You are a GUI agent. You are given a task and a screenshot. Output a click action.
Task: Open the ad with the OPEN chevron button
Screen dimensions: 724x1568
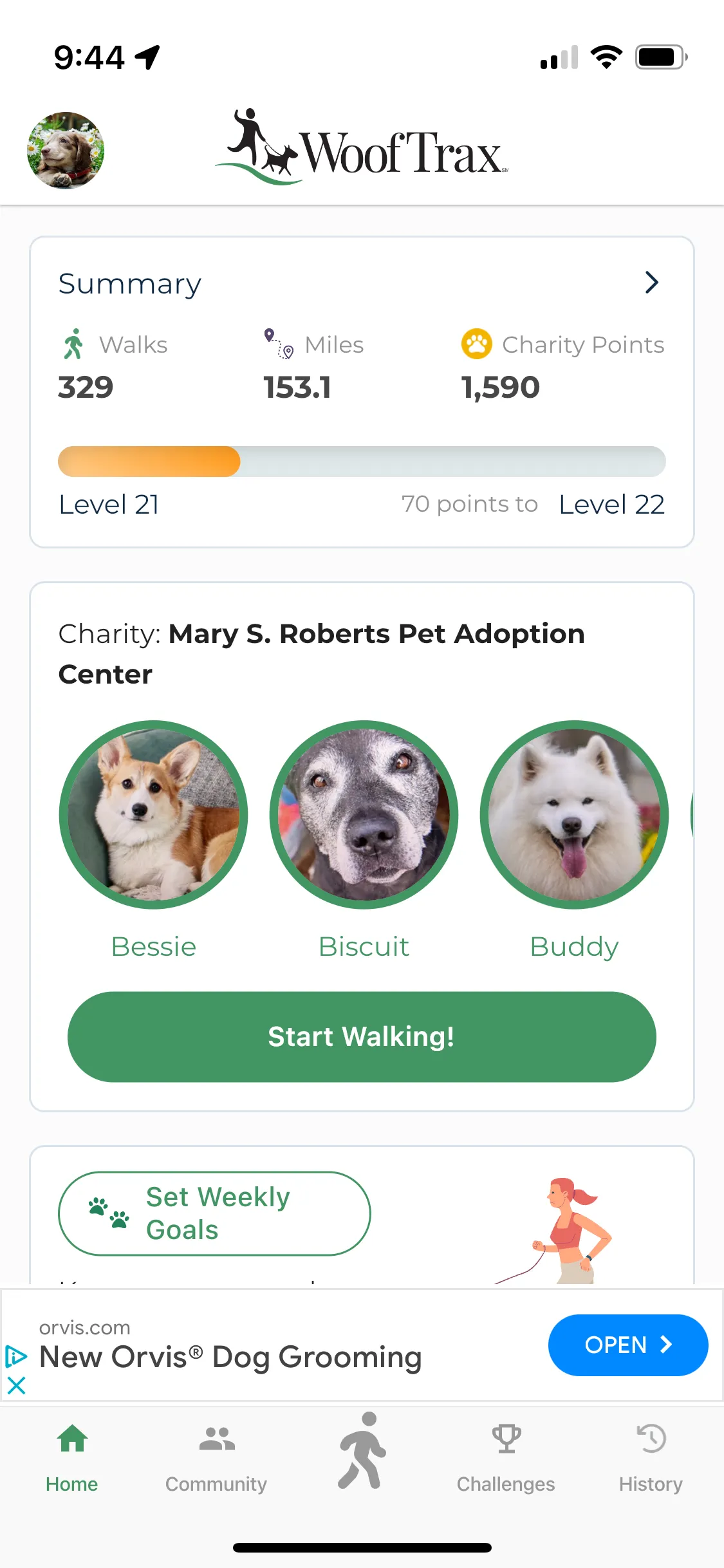click(627, 1345)
